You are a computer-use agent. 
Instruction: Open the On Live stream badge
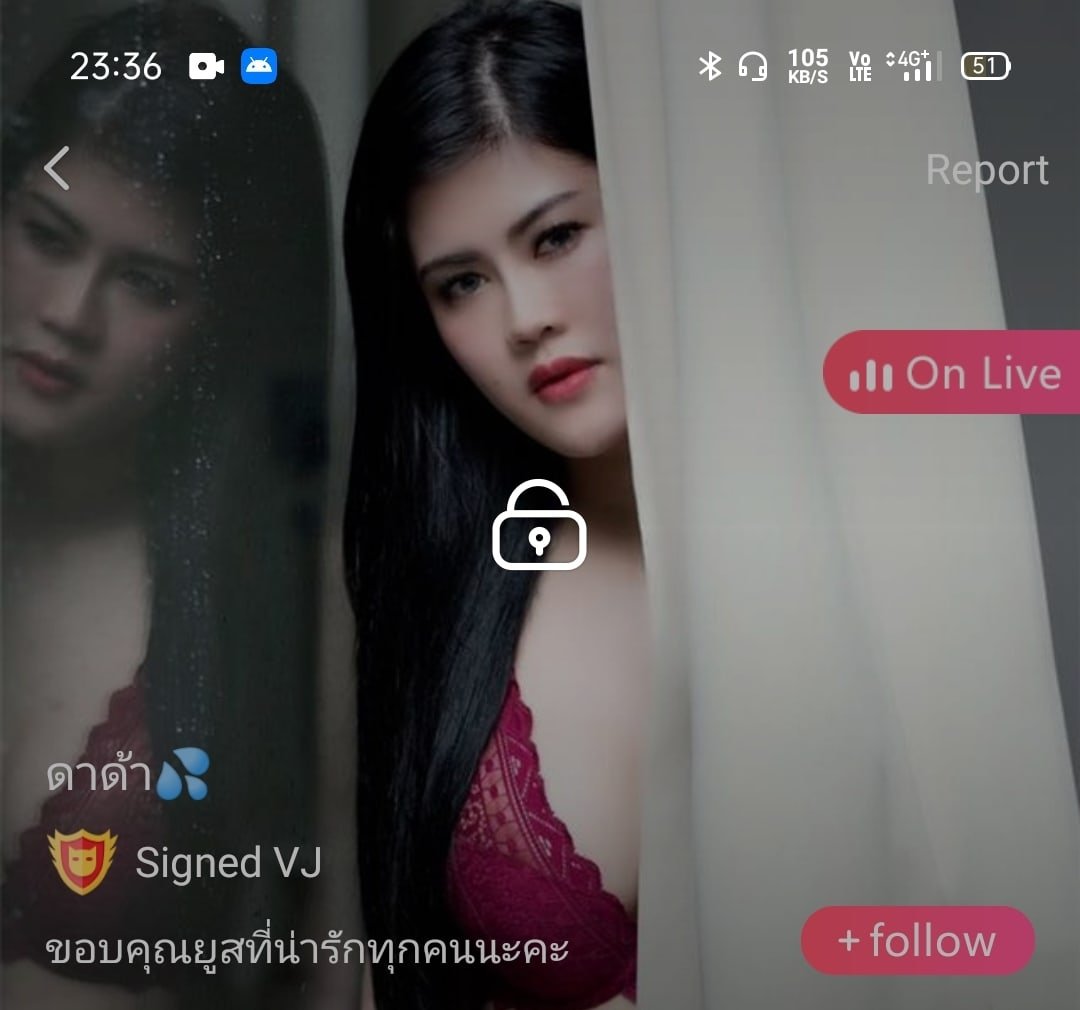pos(953,373)
